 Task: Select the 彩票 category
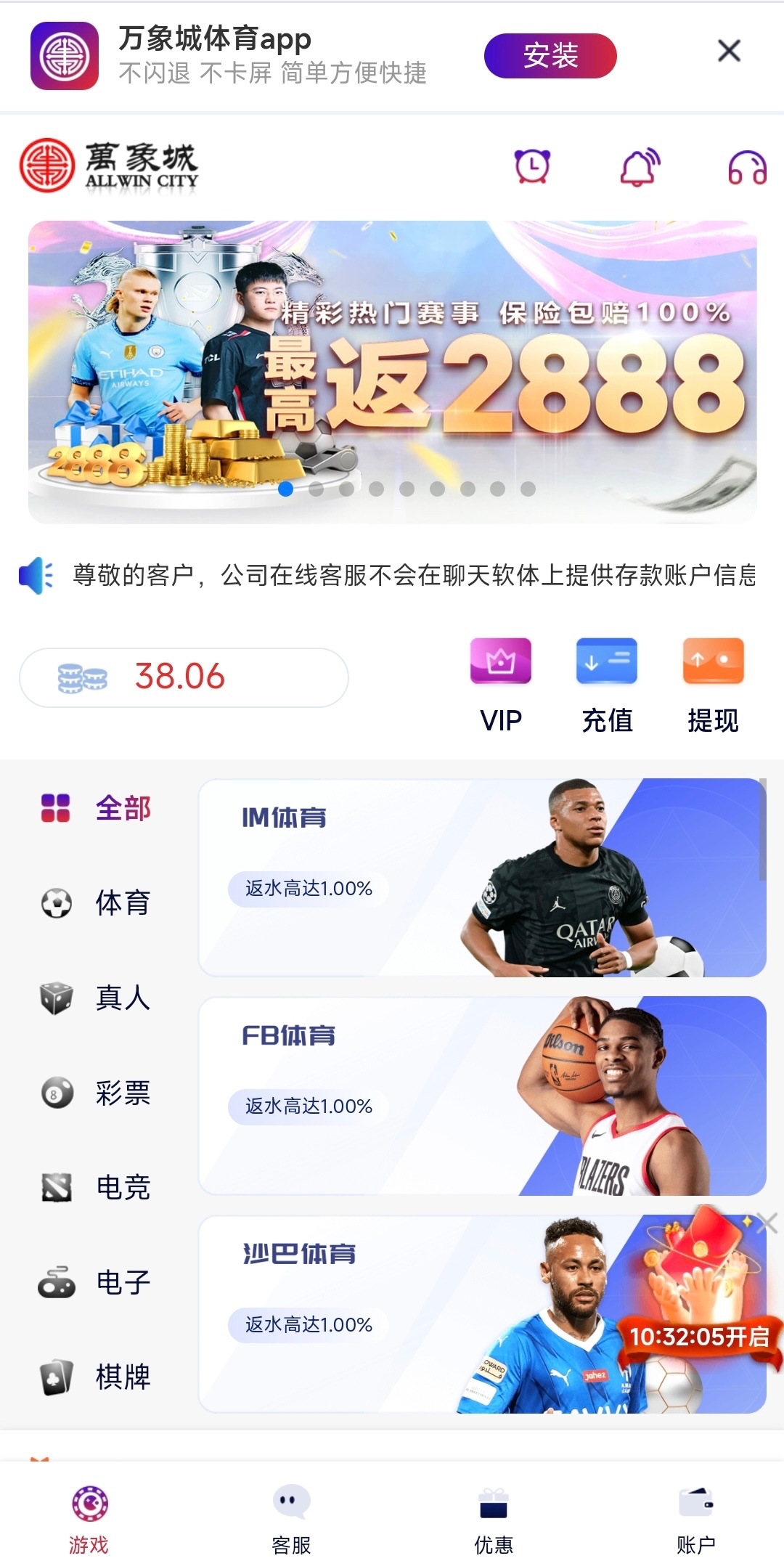[97, 1093]
